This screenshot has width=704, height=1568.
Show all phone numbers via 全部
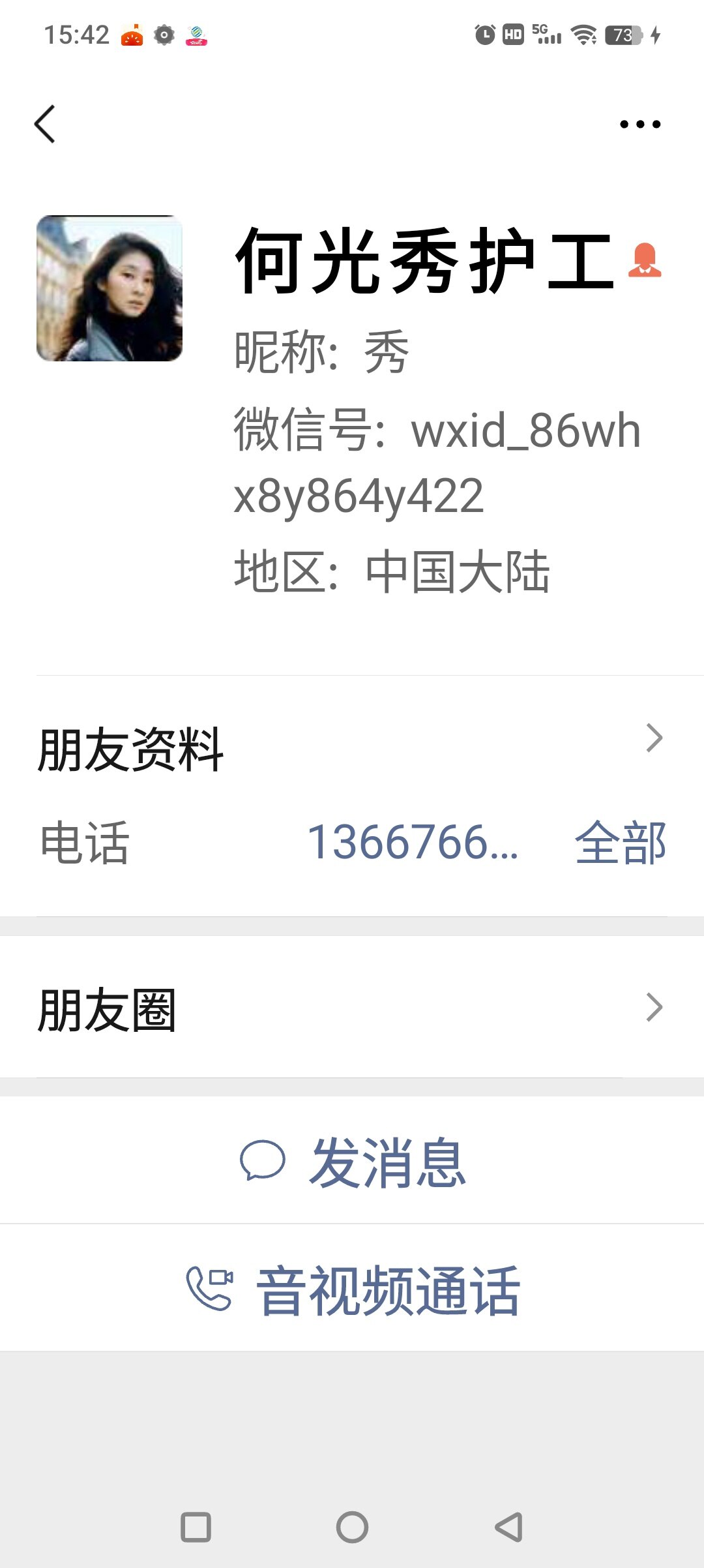click(x=620, y=842)
